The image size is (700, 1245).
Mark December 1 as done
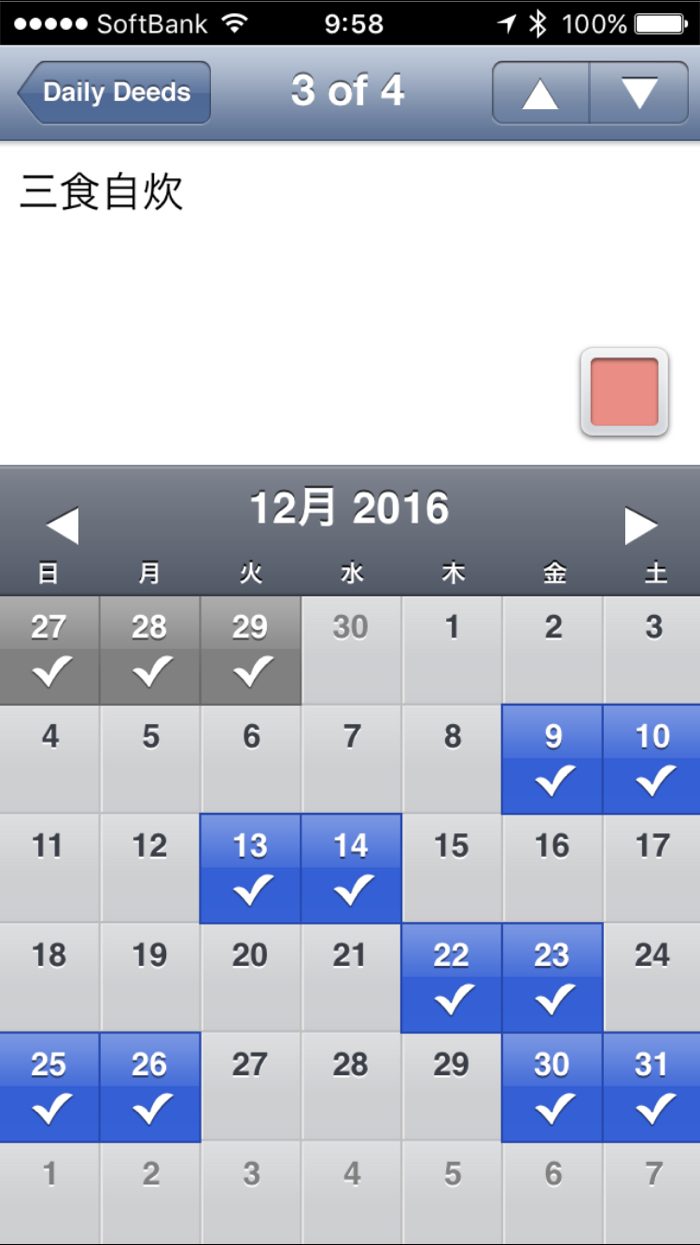click(451, 651)
